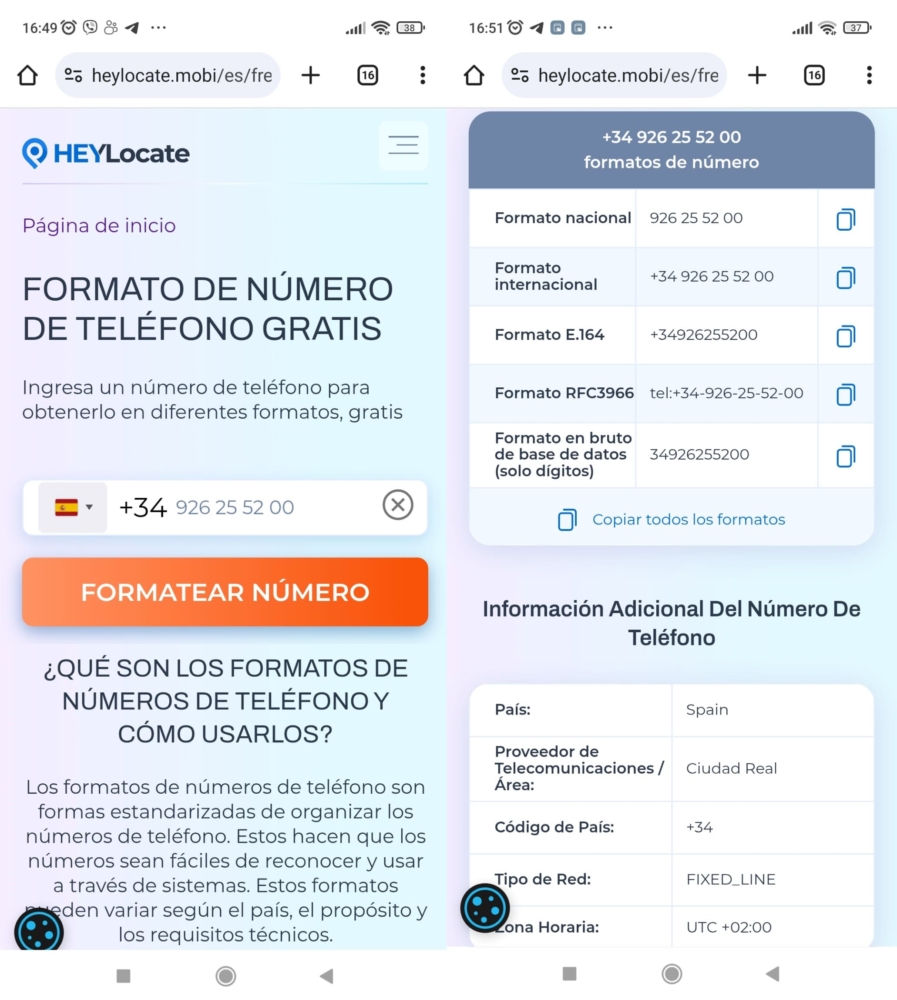Copy the Formato nacional number

845,218
